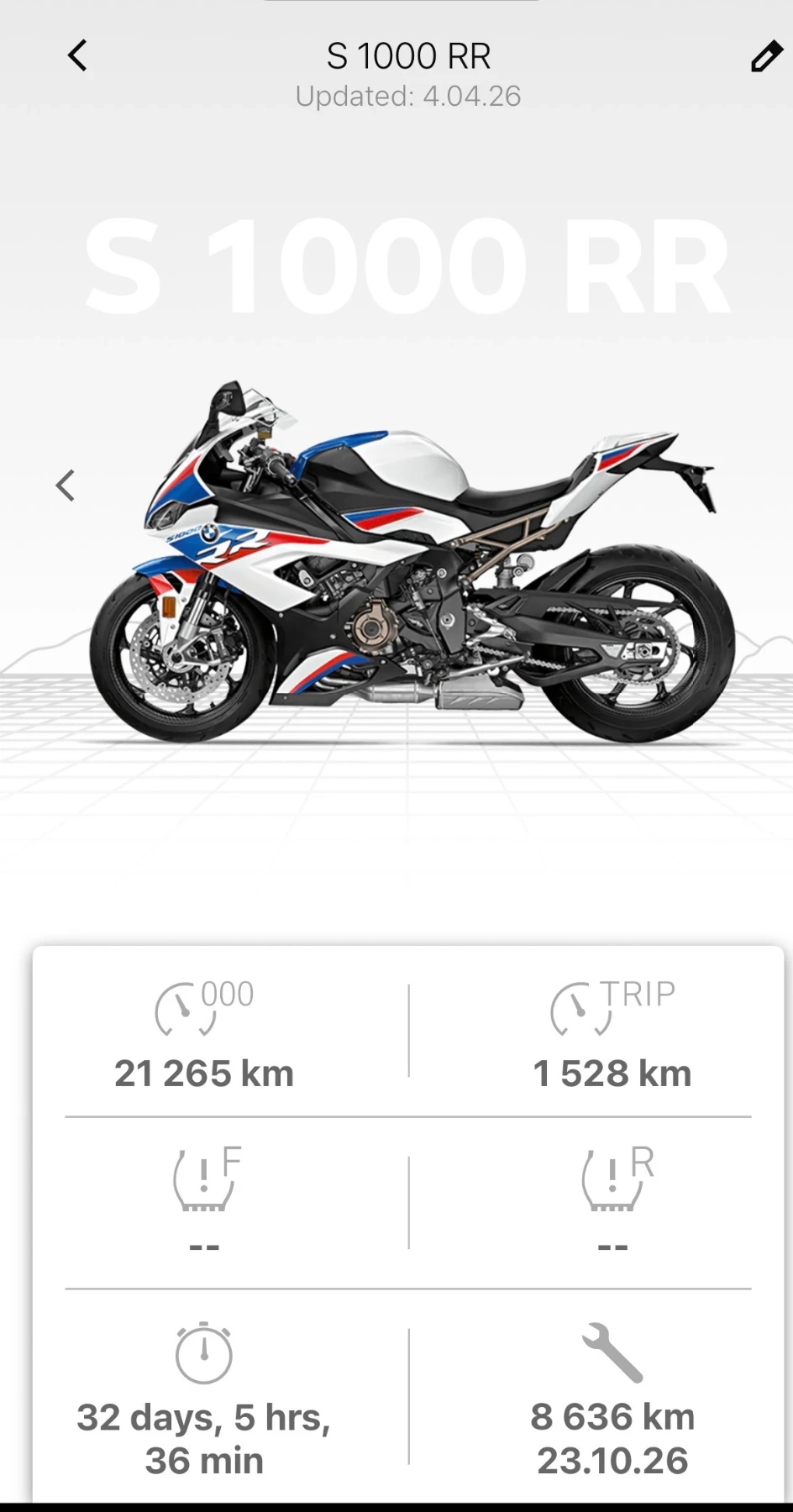
Task: Open the Updated: 4.04.26 status label
Action: click(409, 96)
